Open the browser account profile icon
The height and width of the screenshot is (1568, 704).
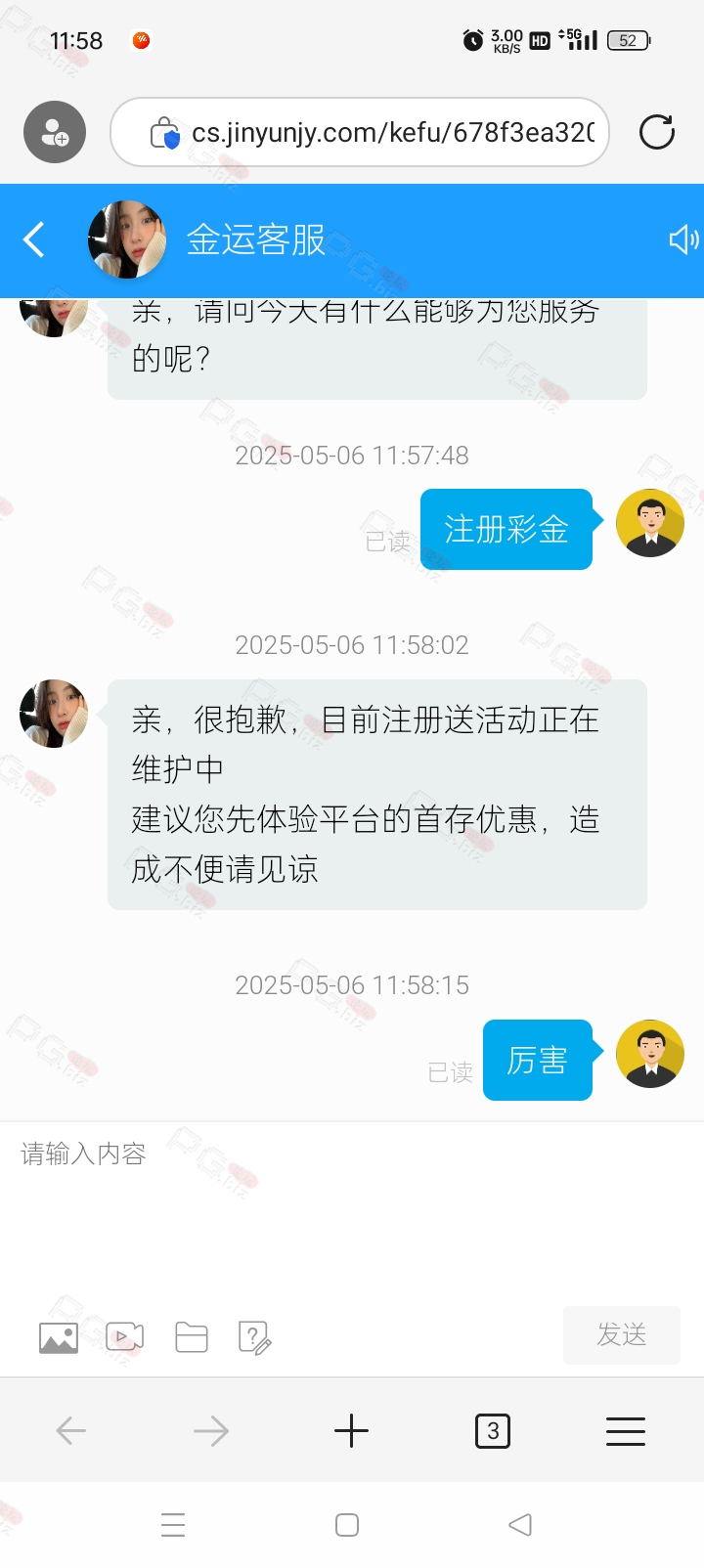[x=55, y=132]
